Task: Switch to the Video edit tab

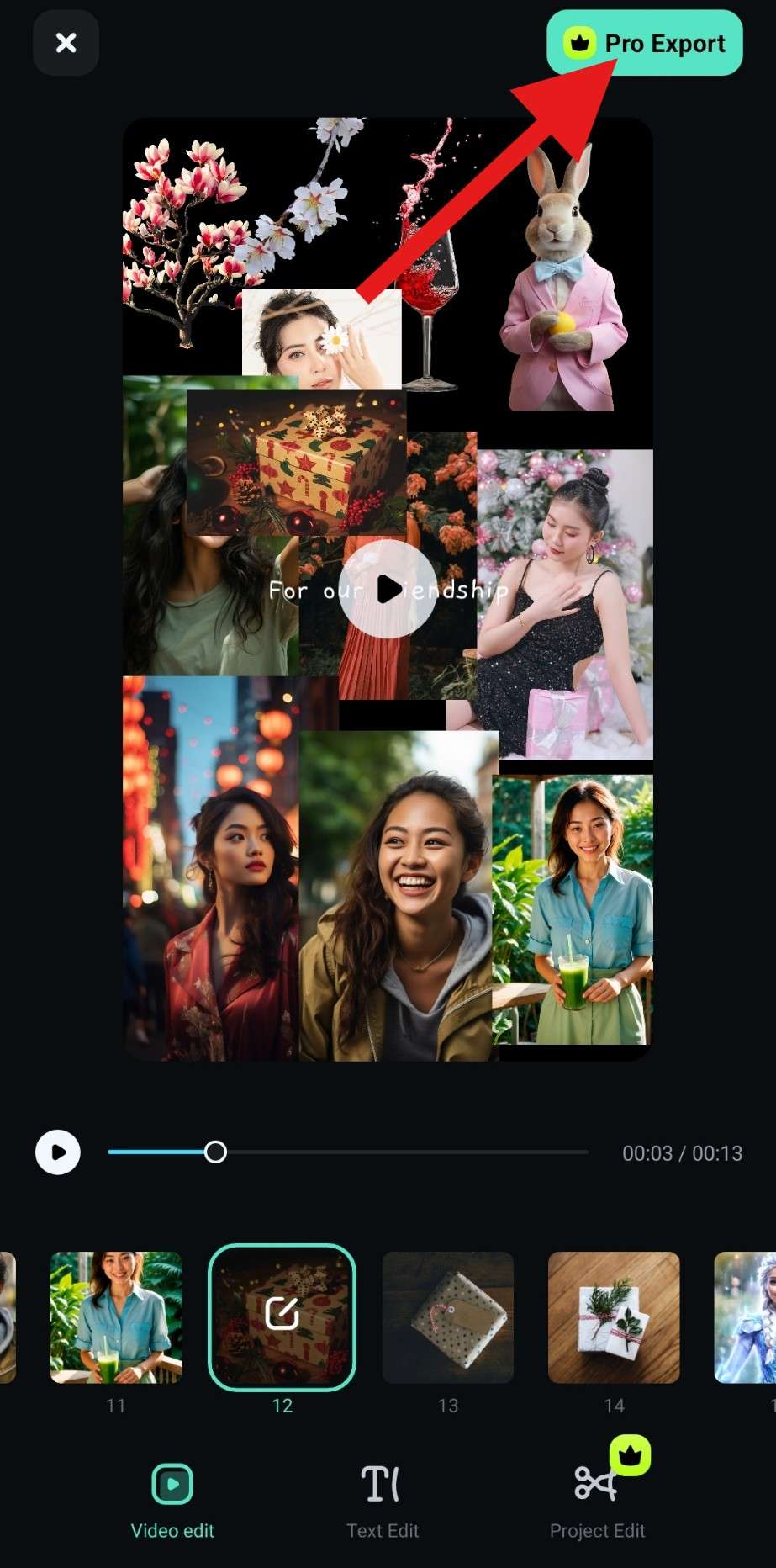Action: click(172, 1502)
